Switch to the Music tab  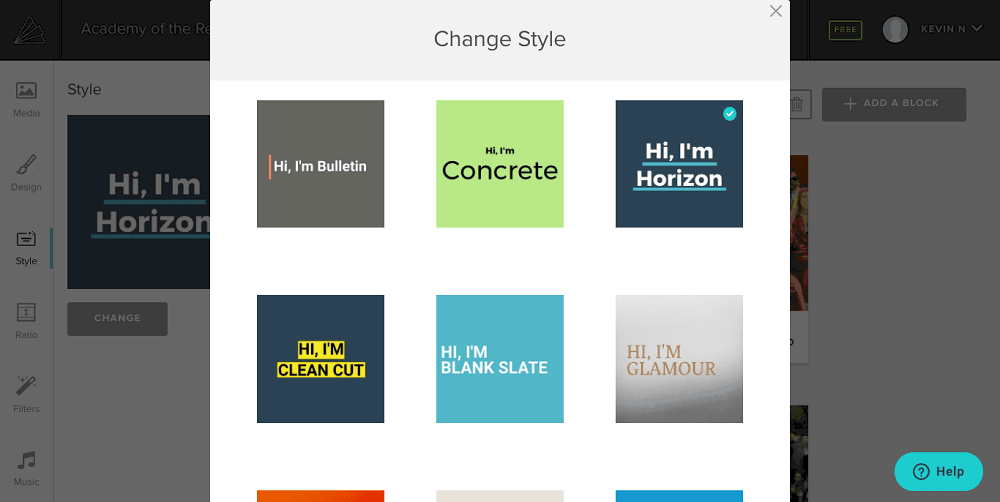[x=27, y=469]
